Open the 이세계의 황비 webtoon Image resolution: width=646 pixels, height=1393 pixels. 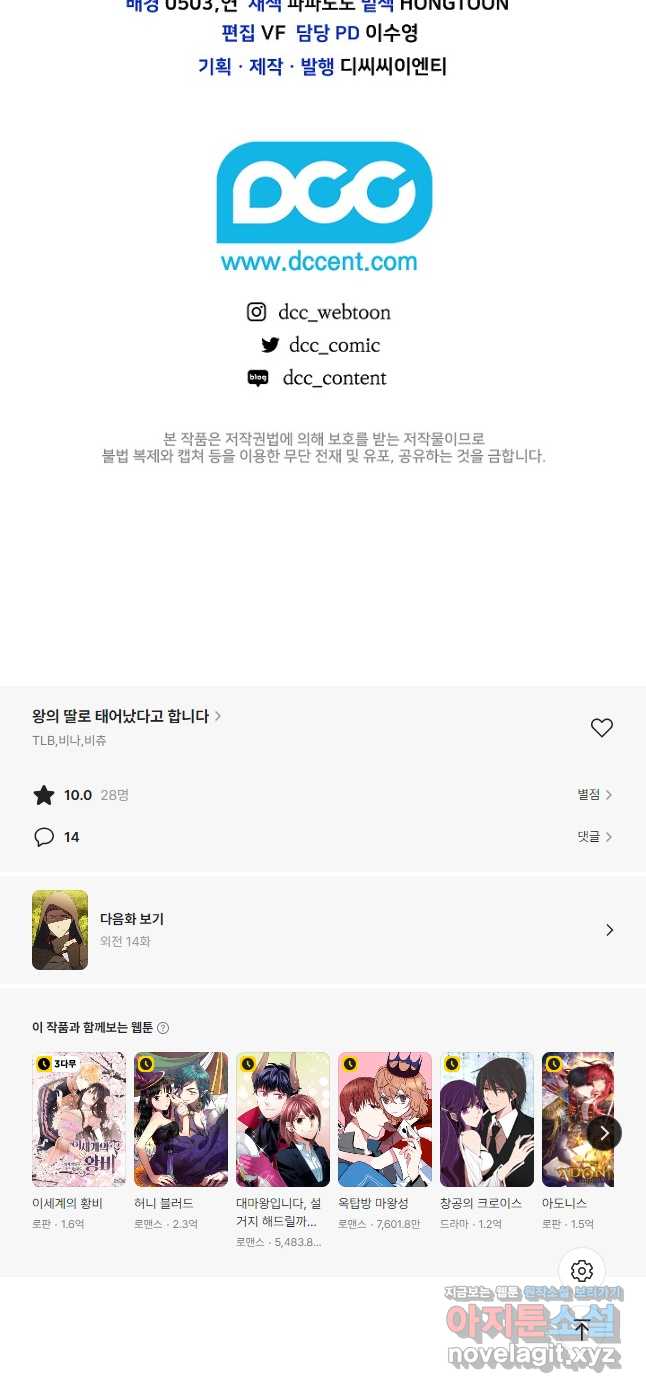79,1119
